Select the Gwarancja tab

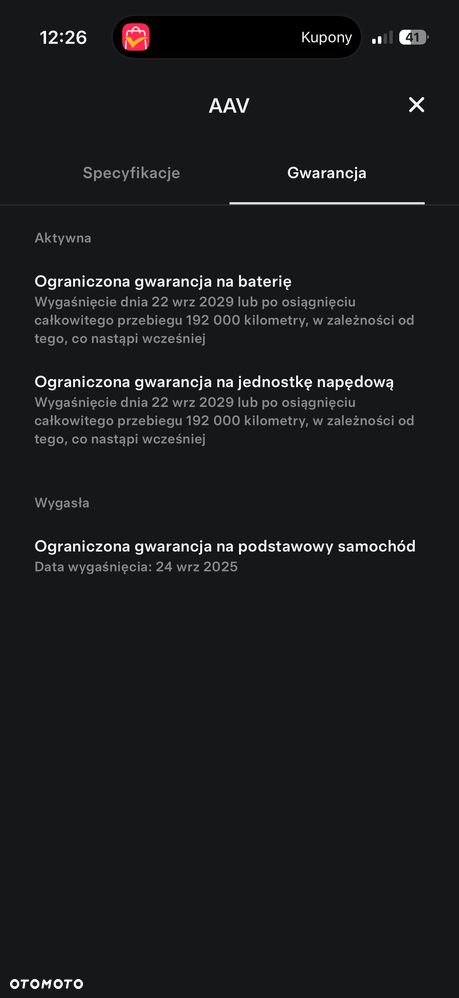pos(327,173)
